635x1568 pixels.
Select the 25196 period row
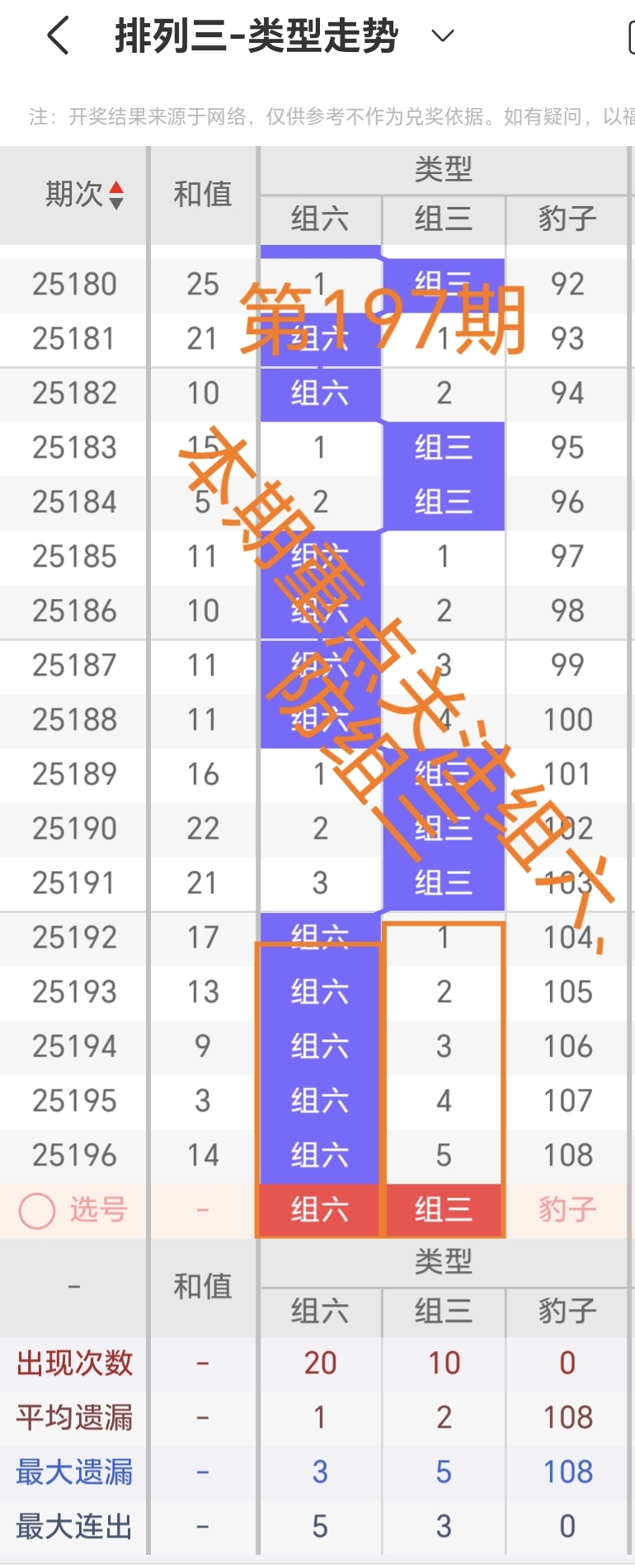73,1155
